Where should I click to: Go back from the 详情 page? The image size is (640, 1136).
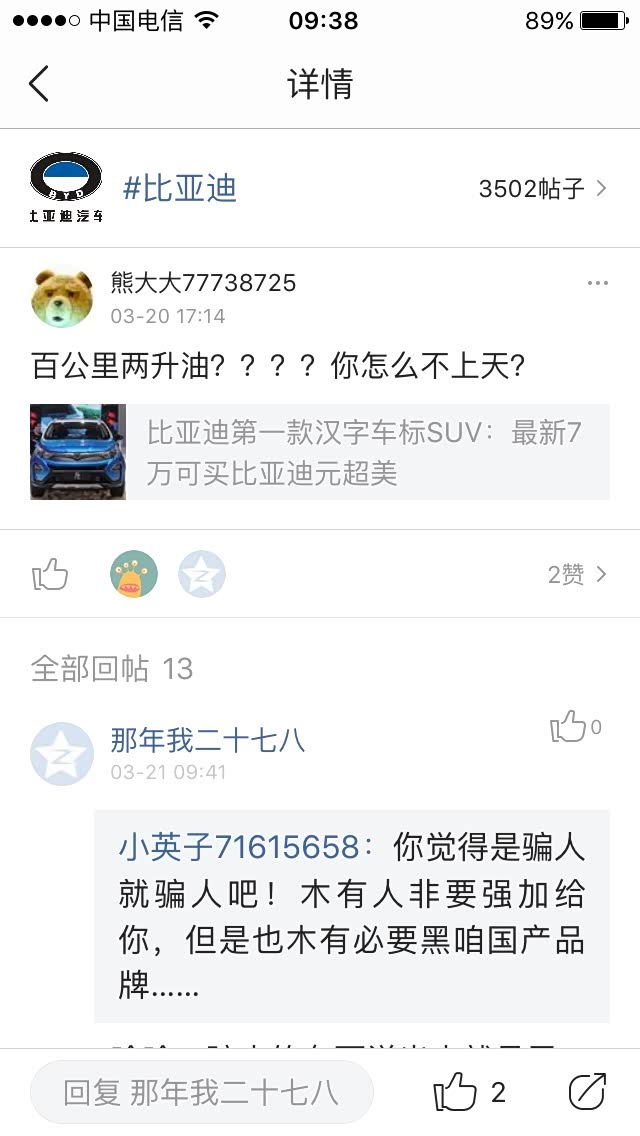[39, 84]
